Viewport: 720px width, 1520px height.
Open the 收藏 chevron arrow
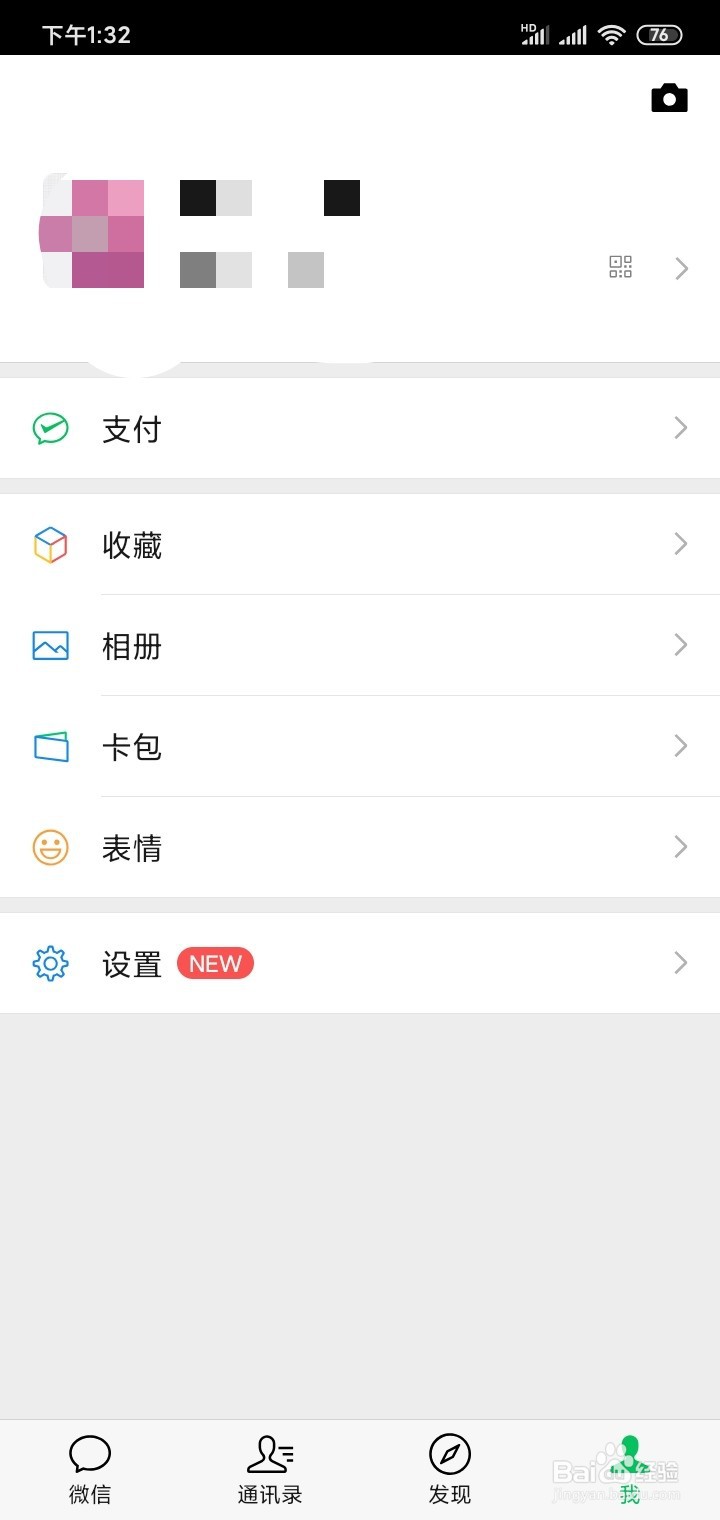click(681, 544)
